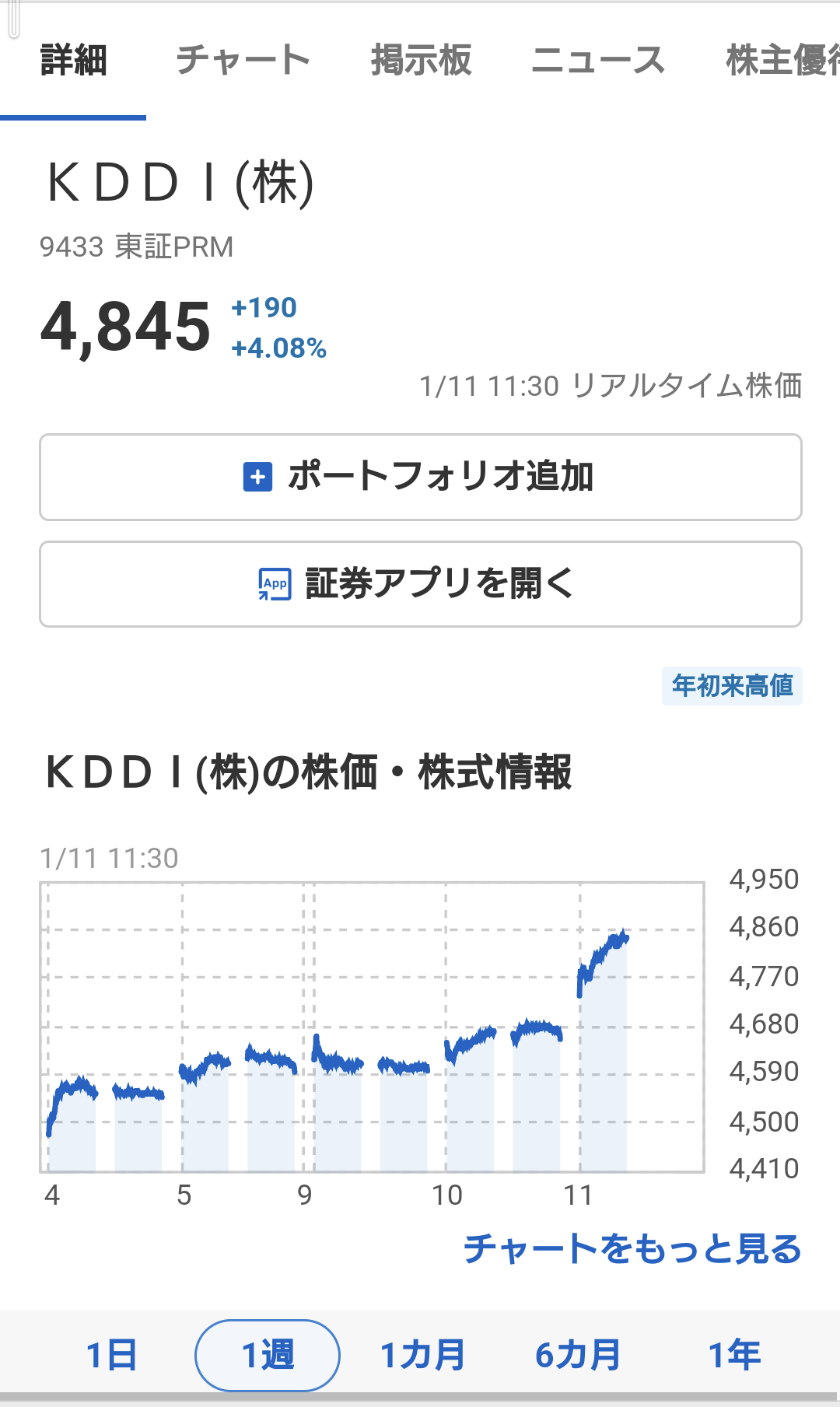
Task: Select the 1週 chart range
Action: coord(267,1356)
